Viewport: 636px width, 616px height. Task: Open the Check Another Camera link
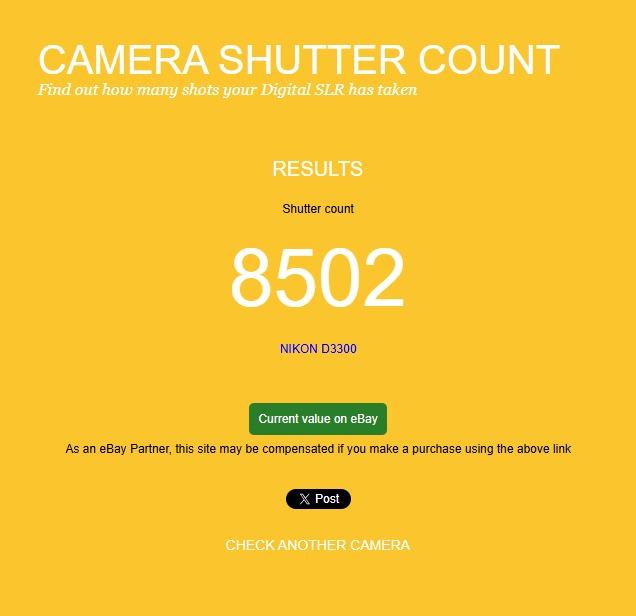click(318, 545)
